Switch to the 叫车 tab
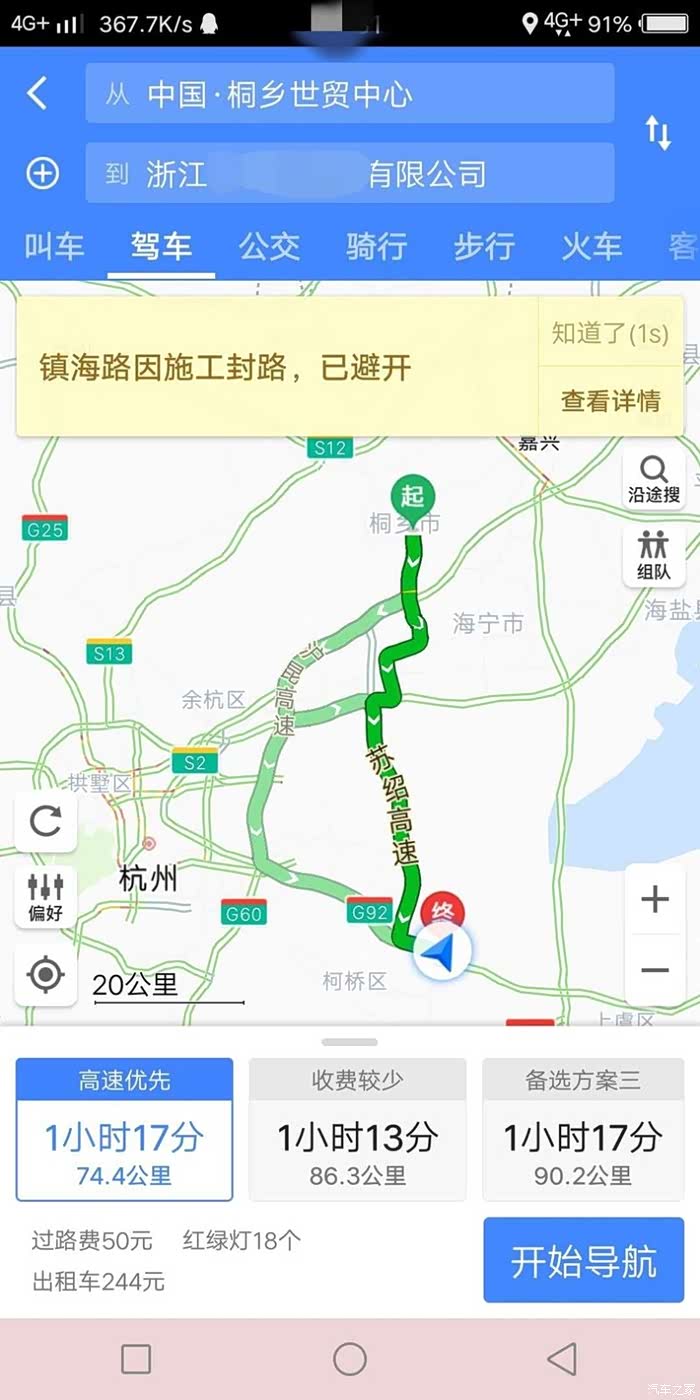This screenshot has width=700, height=1400. click(54, 246)
